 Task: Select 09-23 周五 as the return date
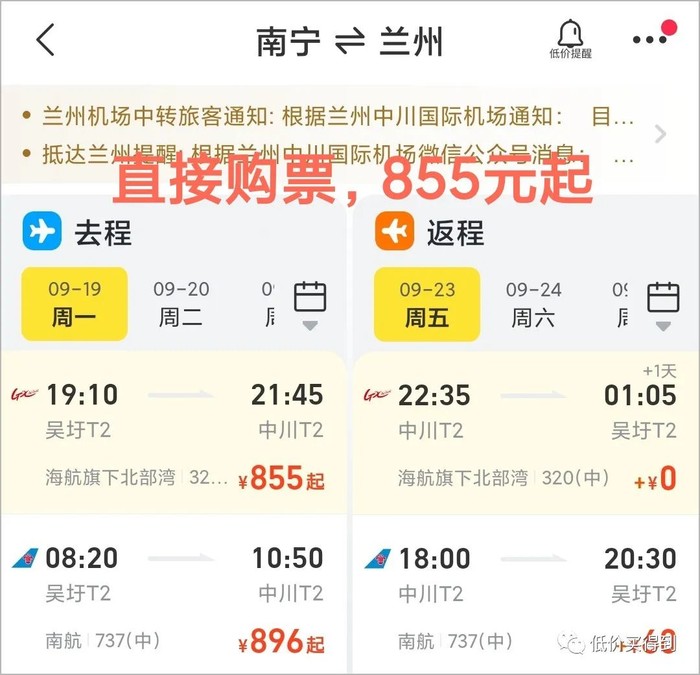pos(427,304)
